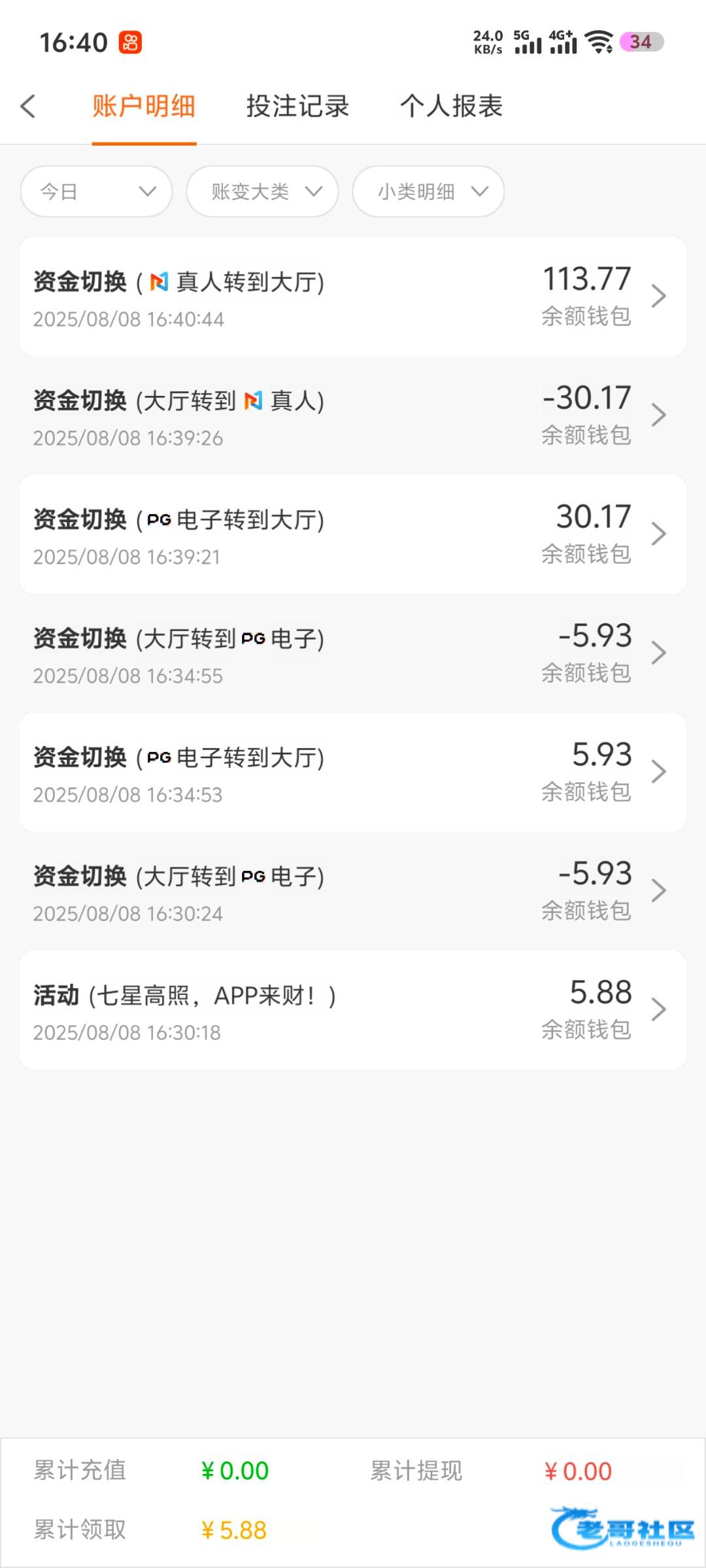
Task: View the -30.17 大厅转到真人 transaction details
Action: [x=353, y=416]
